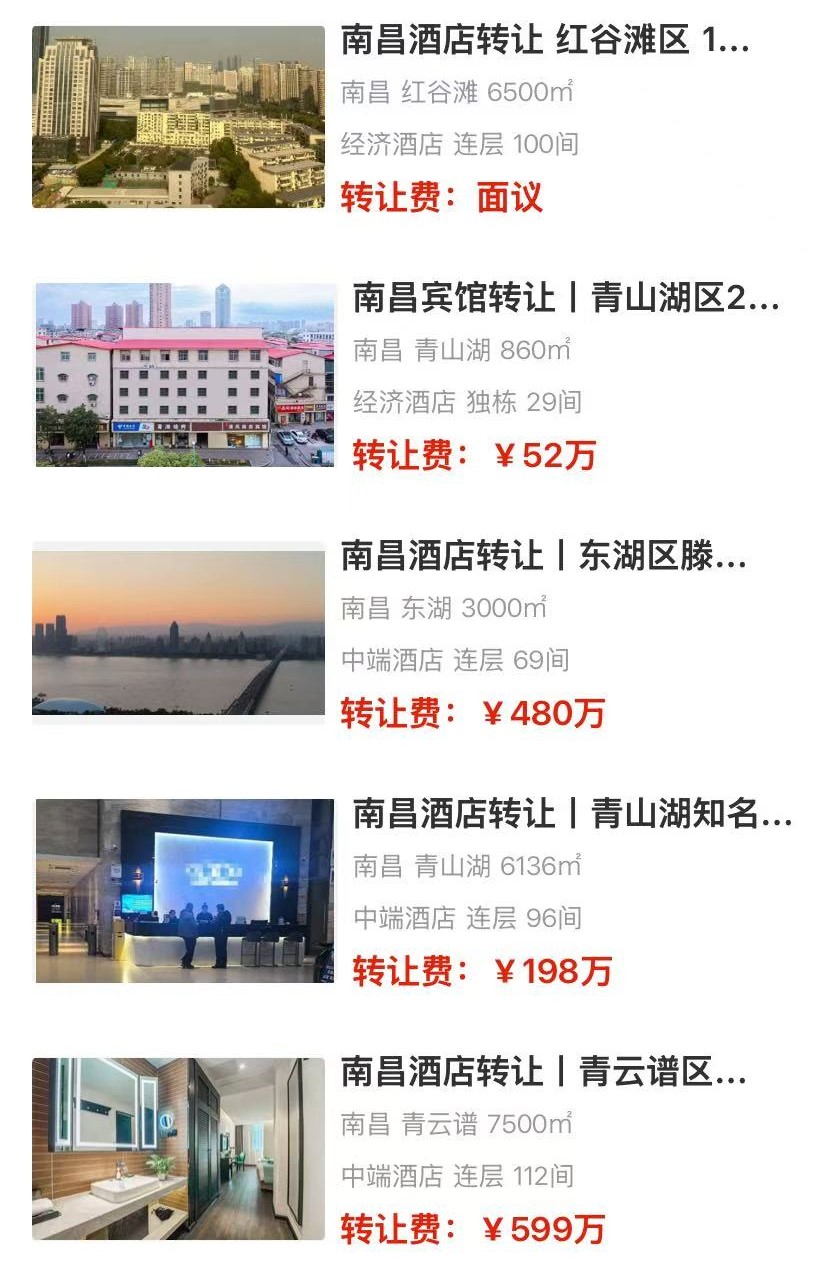View the 青山湖区 red-roof hotel photo
This screenshot has width=828, height=1261.
(x=185, y=375)
